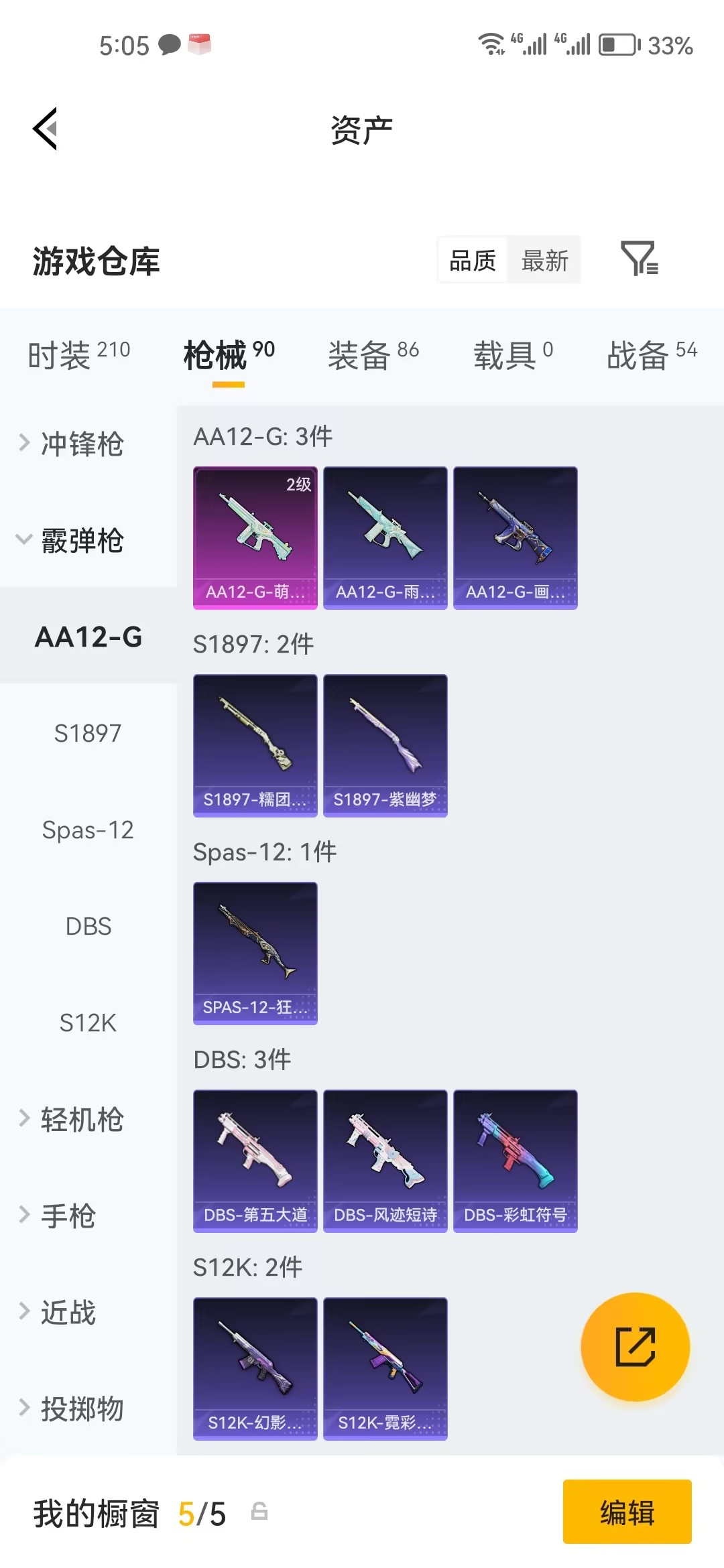Switch sorting to 品质
The height and width of the screenshot is (1568, 724).
[x=471, y=260]
